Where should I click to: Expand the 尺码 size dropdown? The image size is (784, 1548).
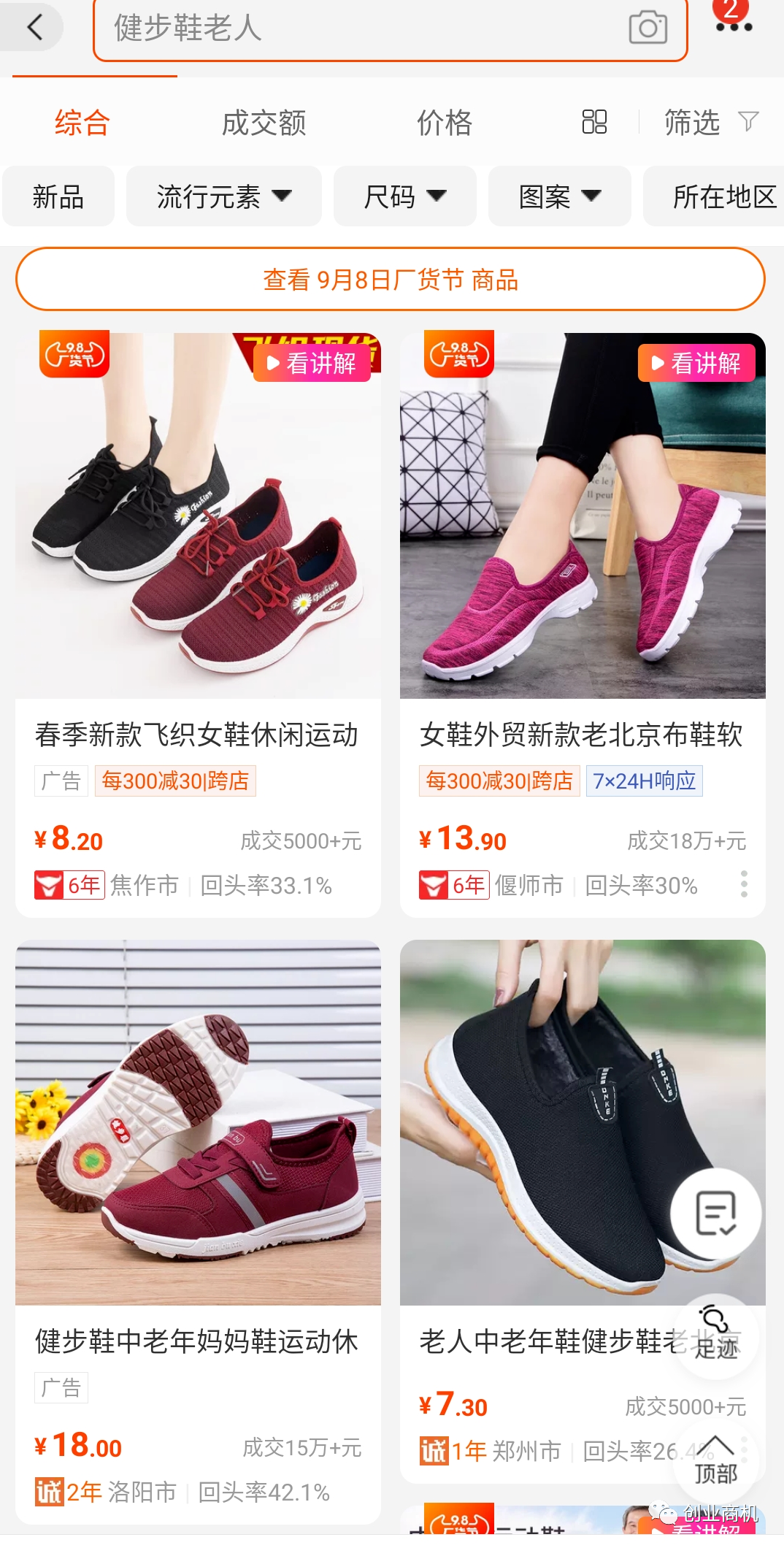405,196
